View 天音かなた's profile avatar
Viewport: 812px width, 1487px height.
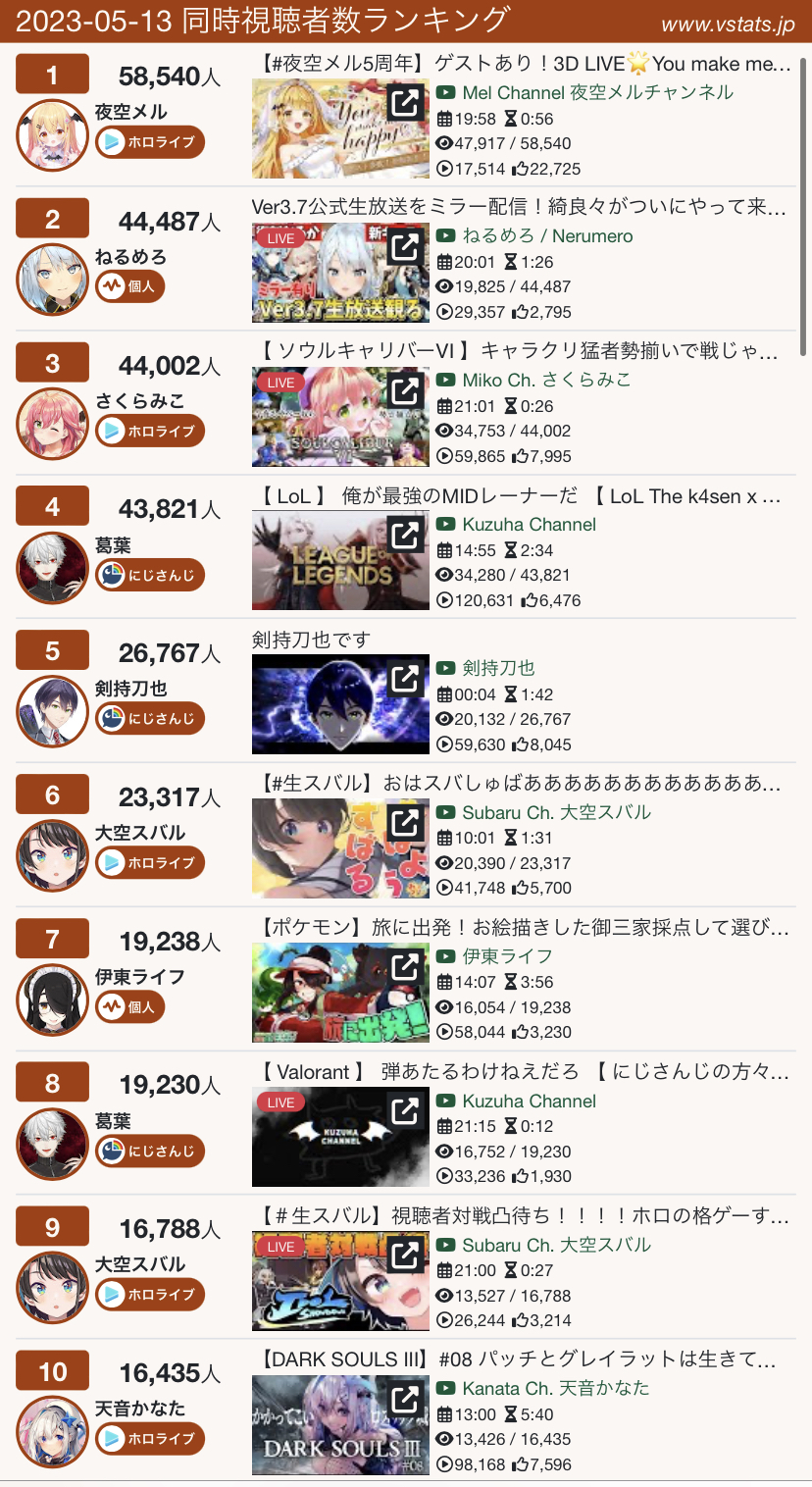pyautogui.click(x=53, y=1431)
